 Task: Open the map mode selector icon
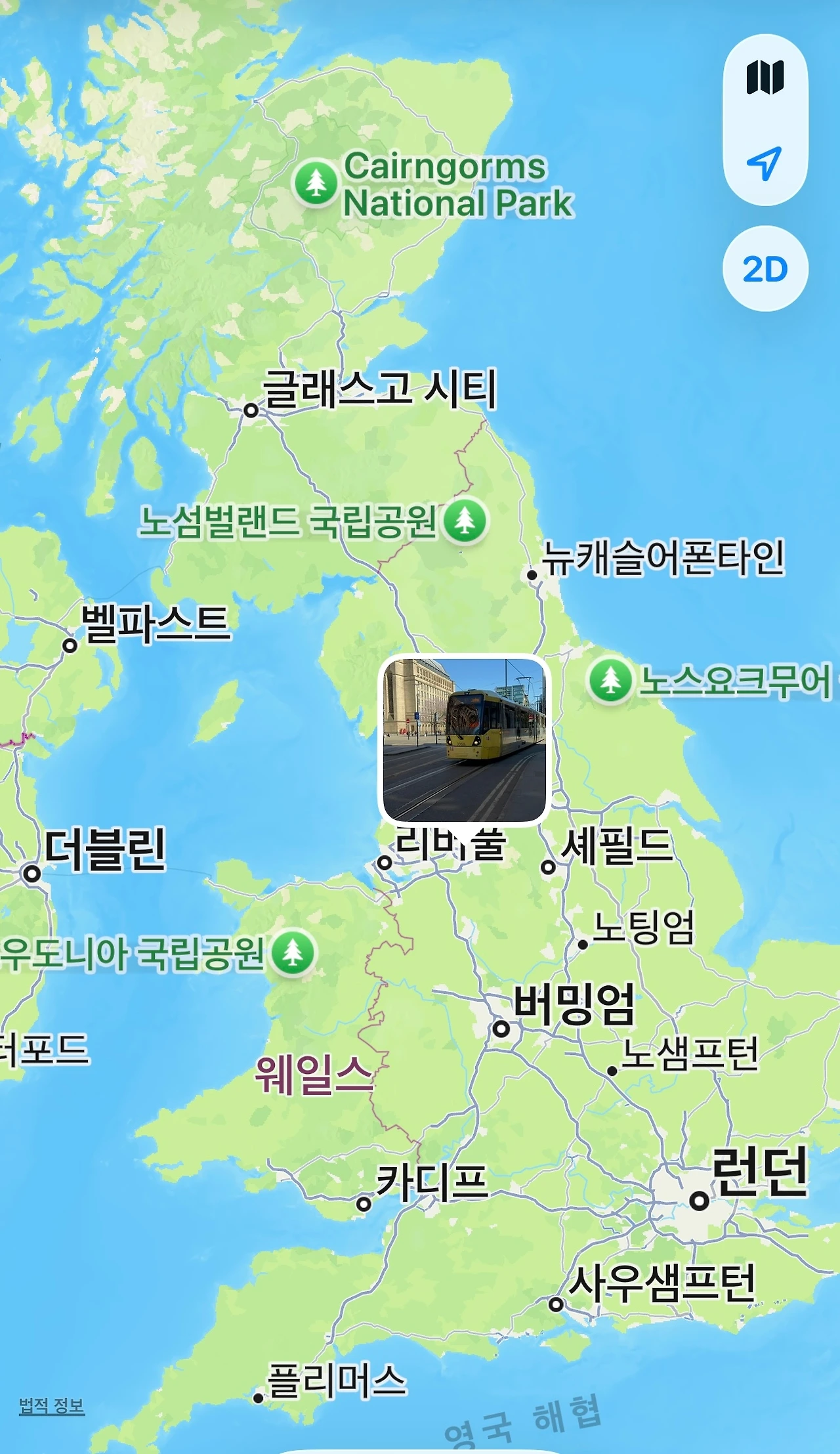pyautogui.click(x=765, y=77)
